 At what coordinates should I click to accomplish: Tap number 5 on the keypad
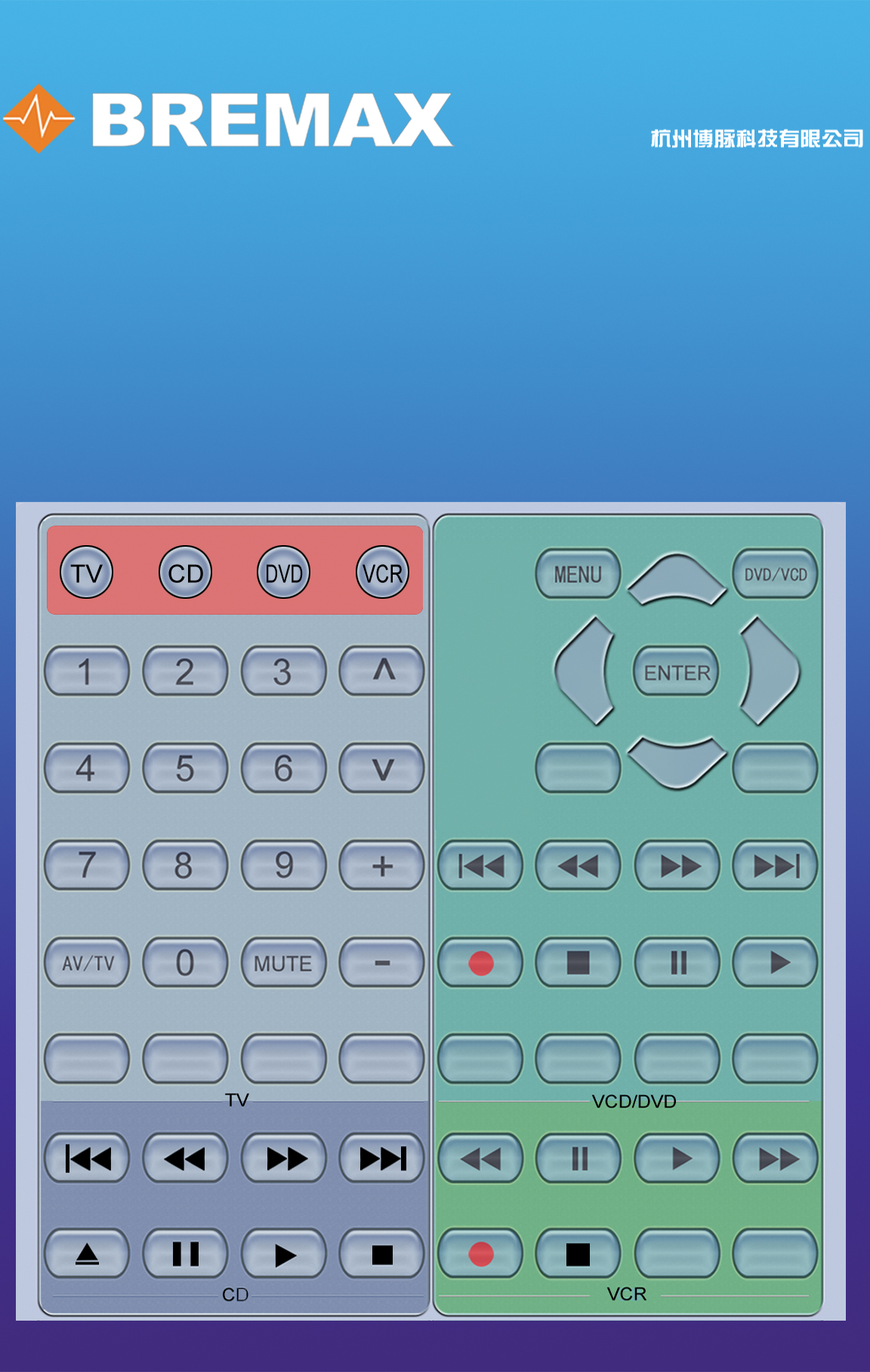pyautogui.click(x=185, y=768)
